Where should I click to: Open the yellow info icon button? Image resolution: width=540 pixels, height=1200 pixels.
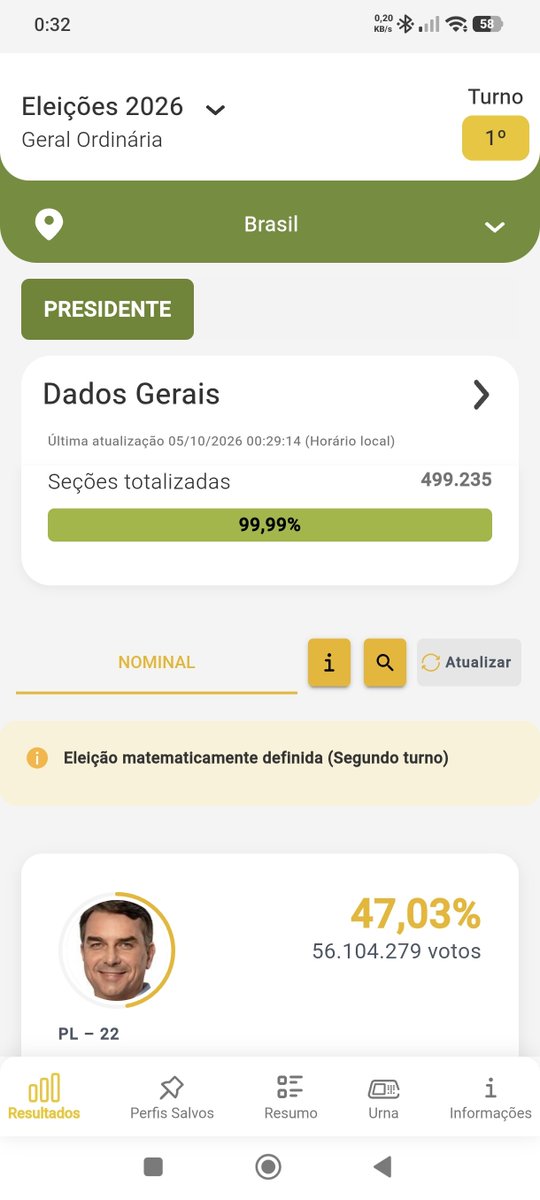pyautogui.click(x=329, y=662)
